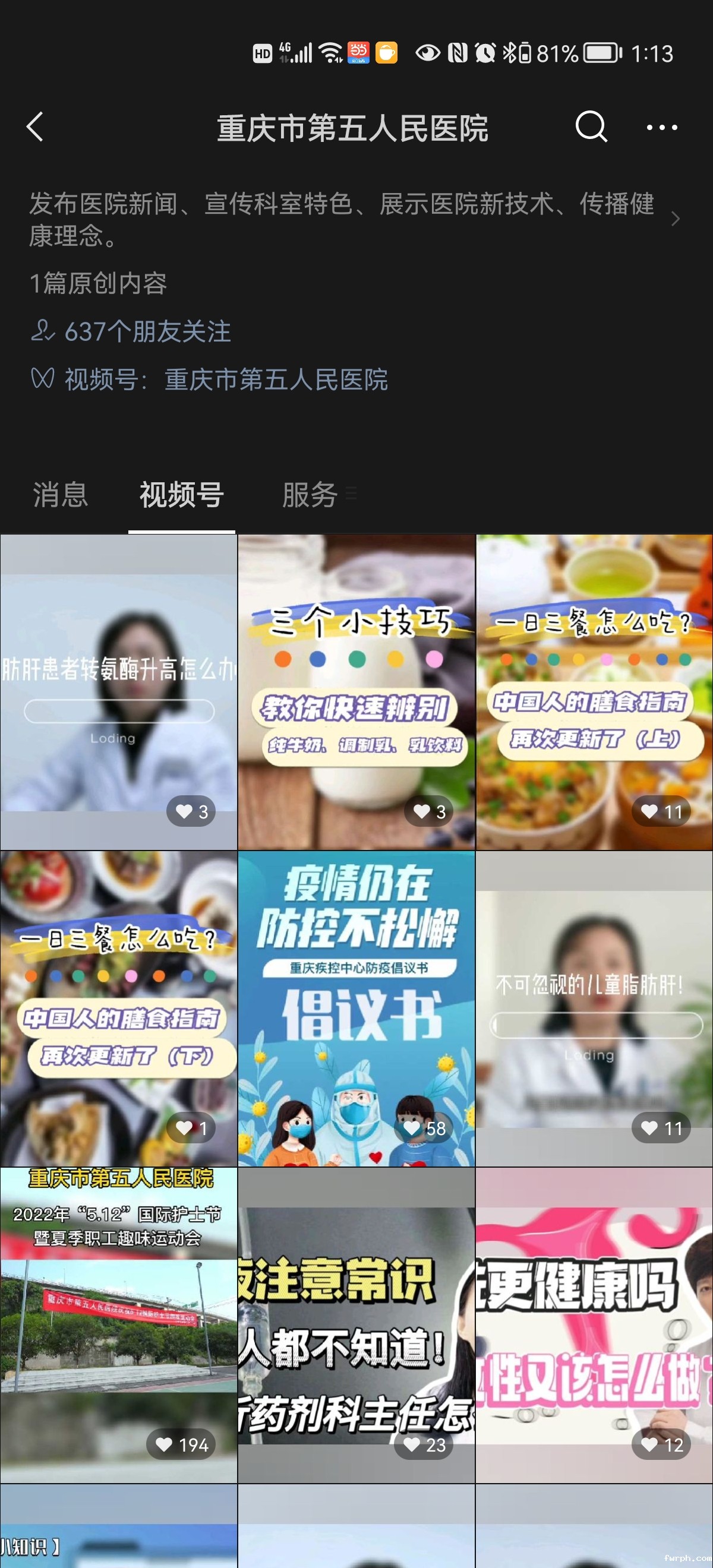Open the 药剂科主任 注意常识 video
Image resolution: width=713 pixels, height=1568 pixels.
click(x=356, y=1325)
